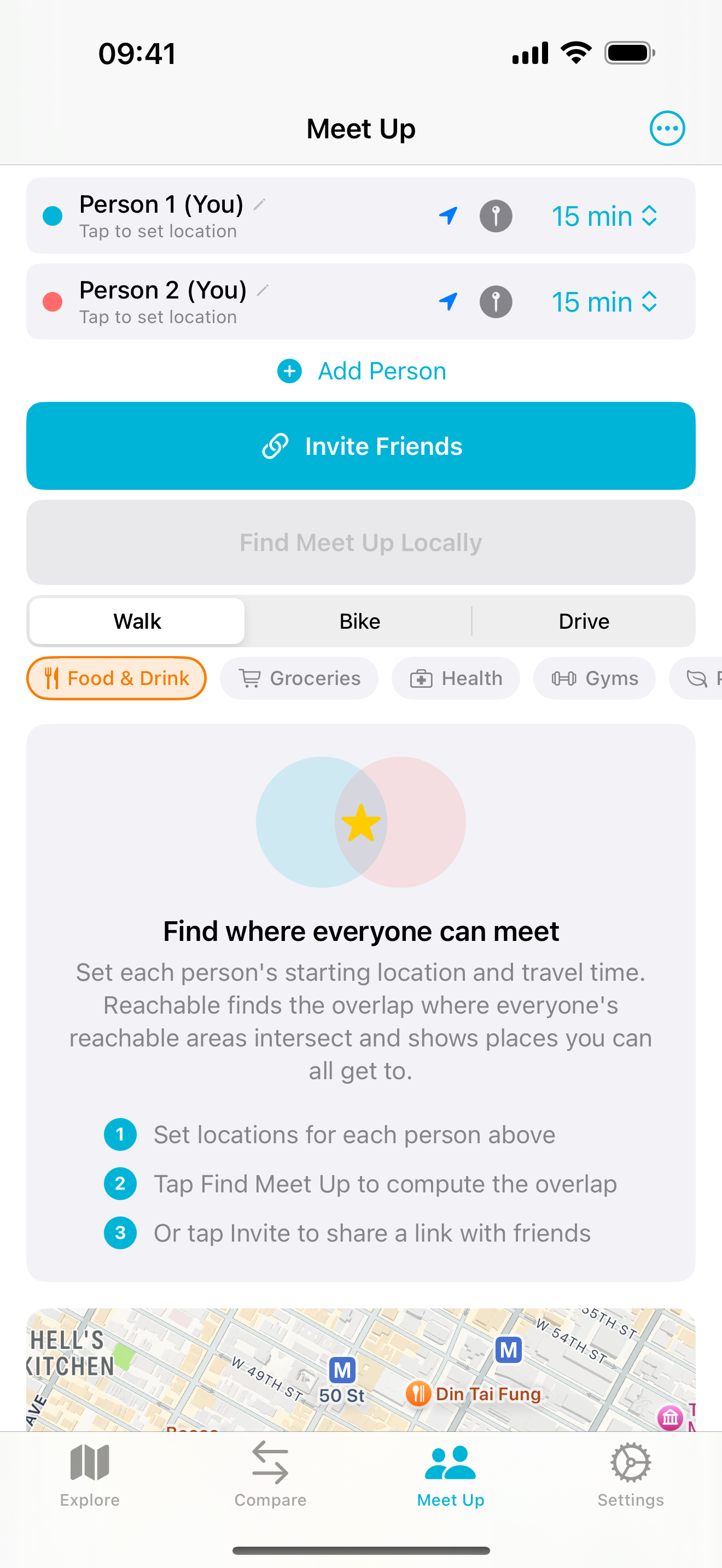
Task: Tap Add Person
Action: coord(361,371)
